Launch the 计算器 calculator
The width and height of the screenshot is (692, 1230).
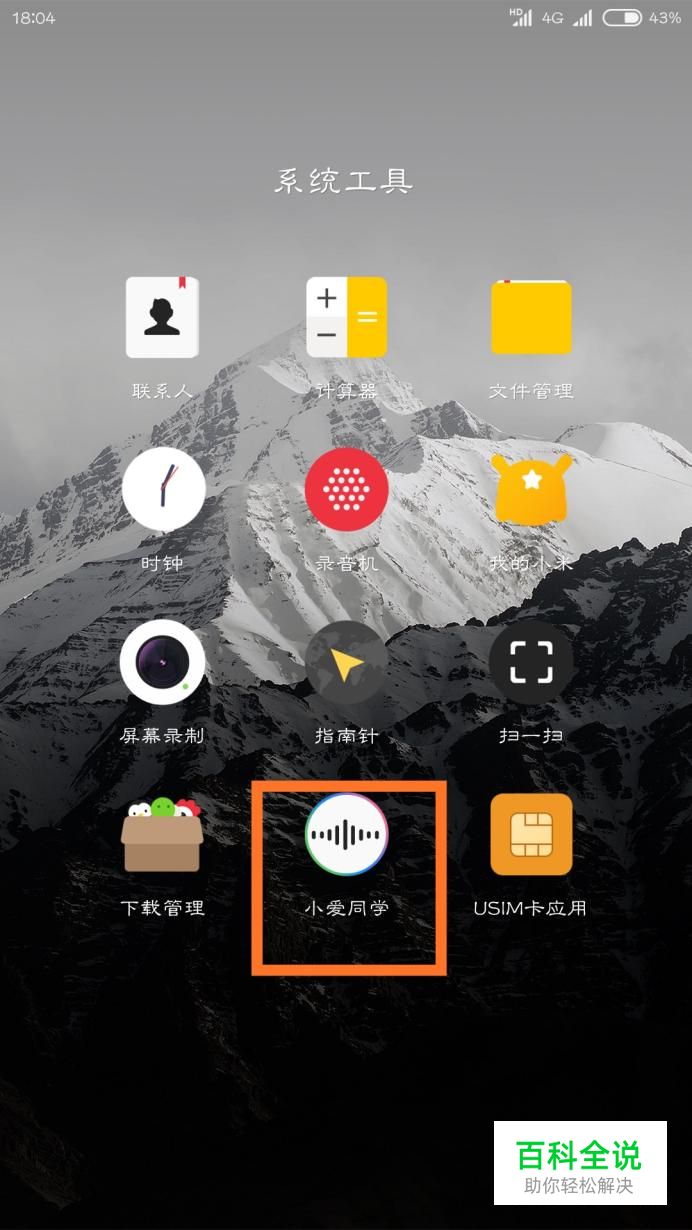pyautogui.click(x=346, y=318)
